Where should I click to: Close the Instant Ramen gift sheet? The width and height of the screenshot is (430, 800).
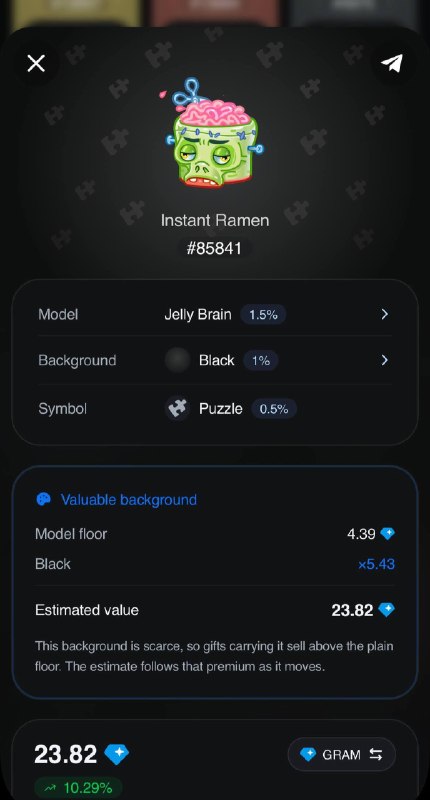[36, 64]
